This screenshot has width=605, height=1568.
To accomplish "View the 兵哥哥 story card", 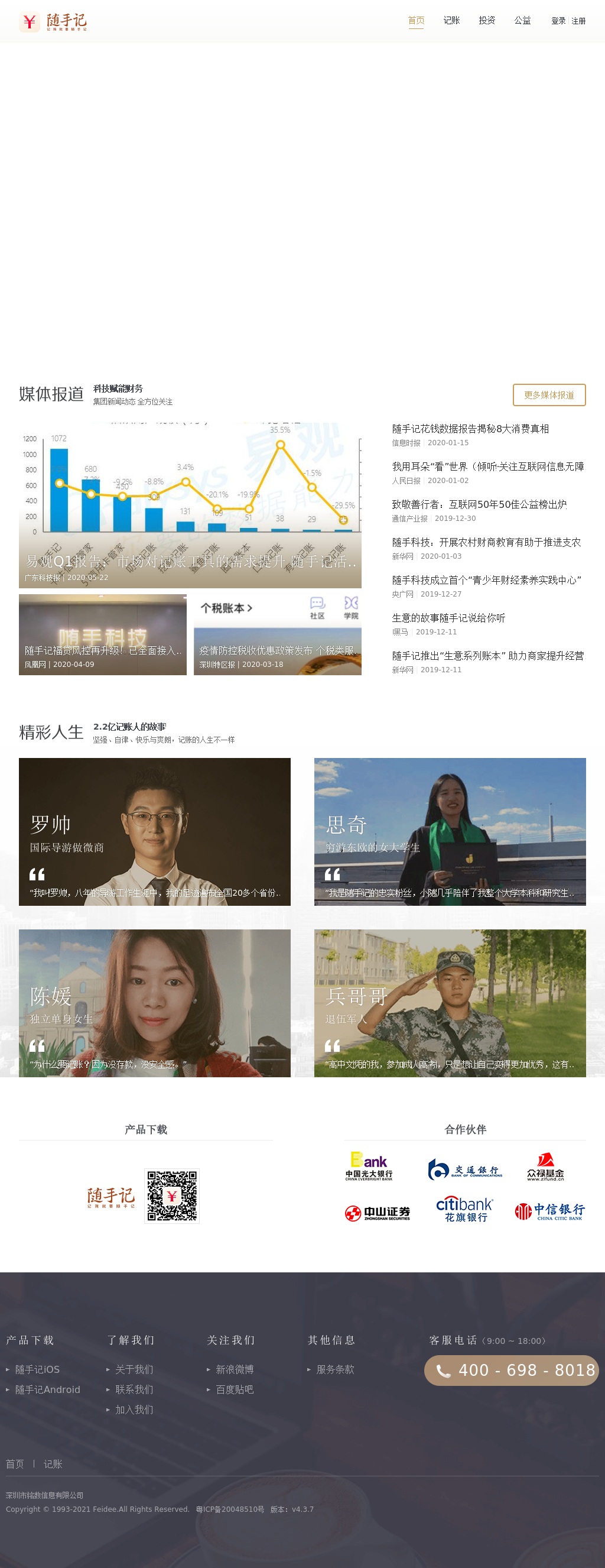I will (450, 1003).
